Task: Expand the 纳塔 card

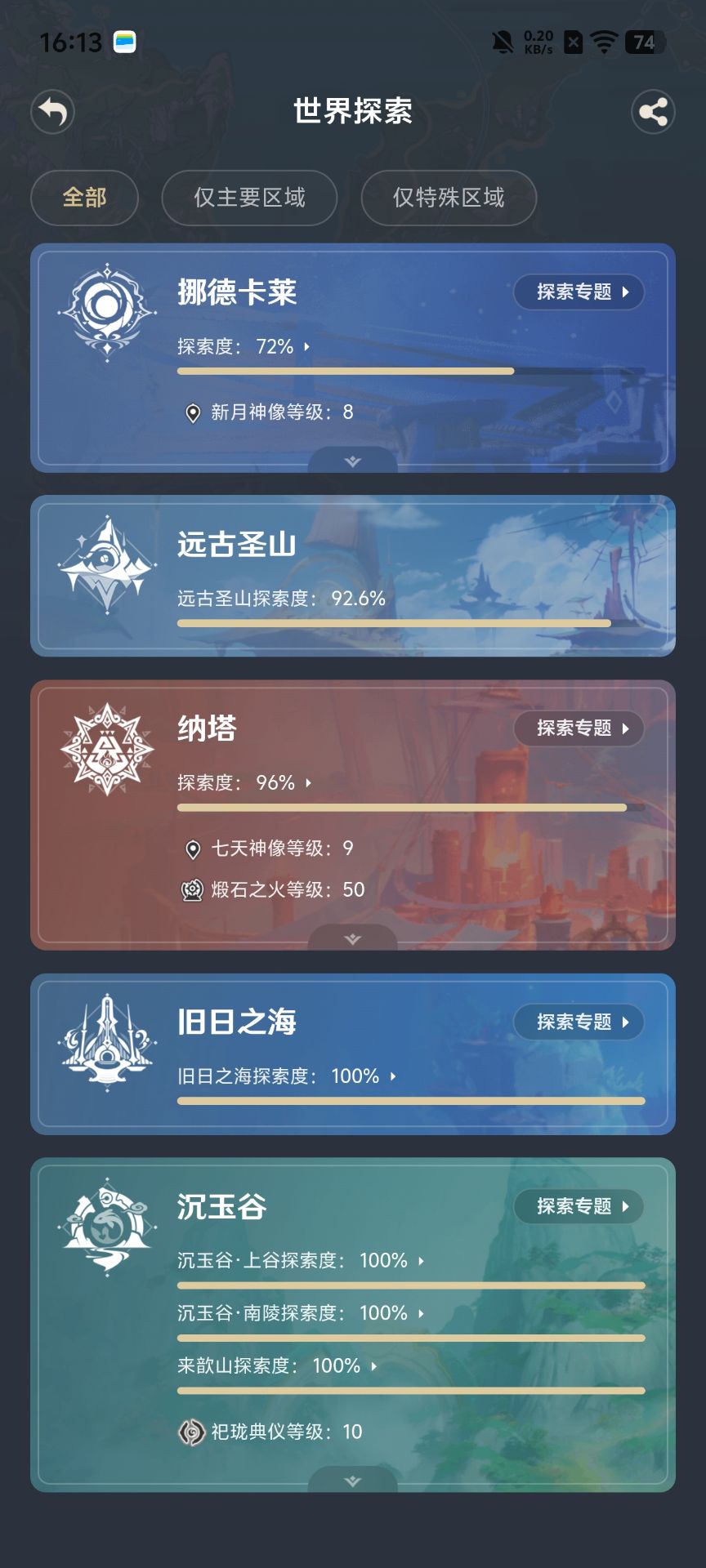Action: tap(353, 939)
